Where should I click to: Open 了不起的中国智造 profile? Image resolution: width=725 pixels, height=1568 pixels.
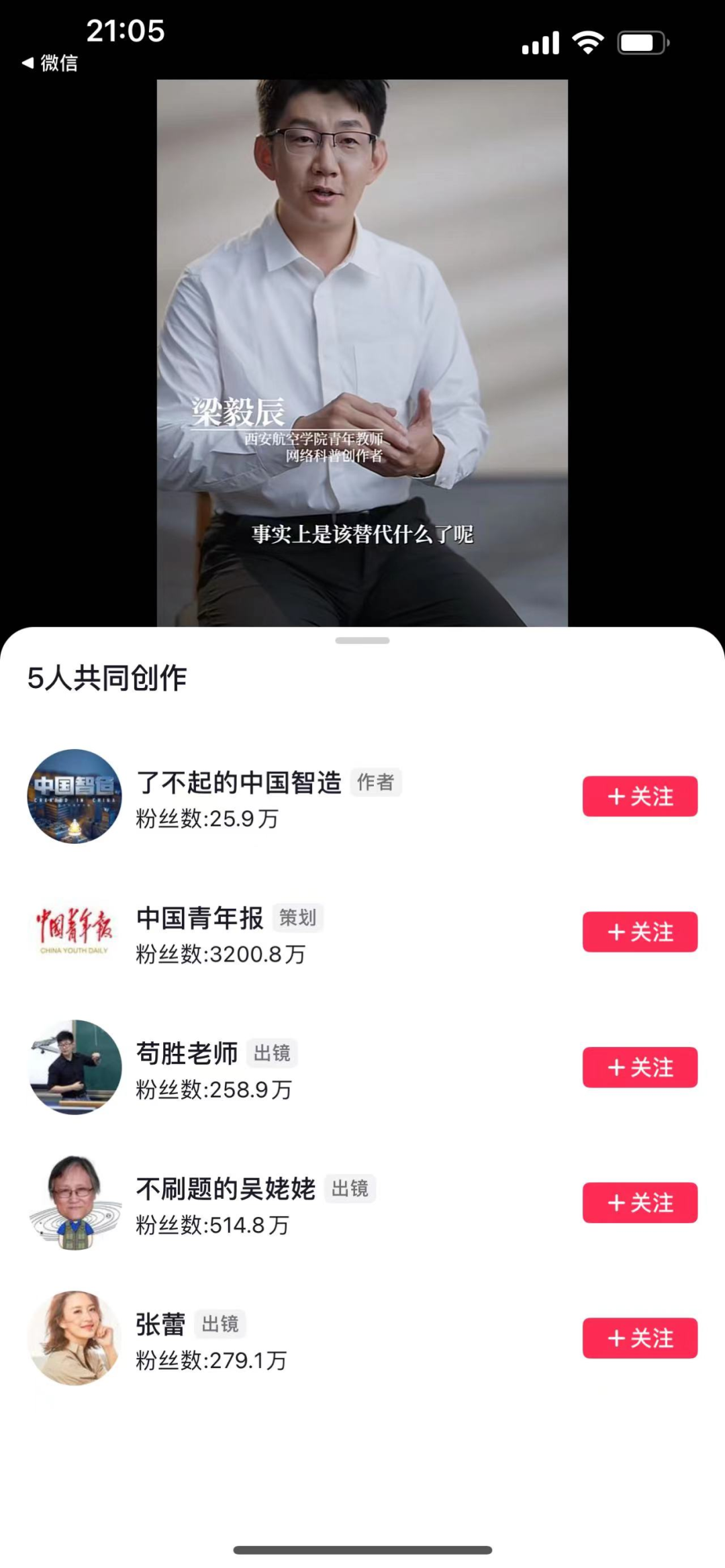pos(75,797)
